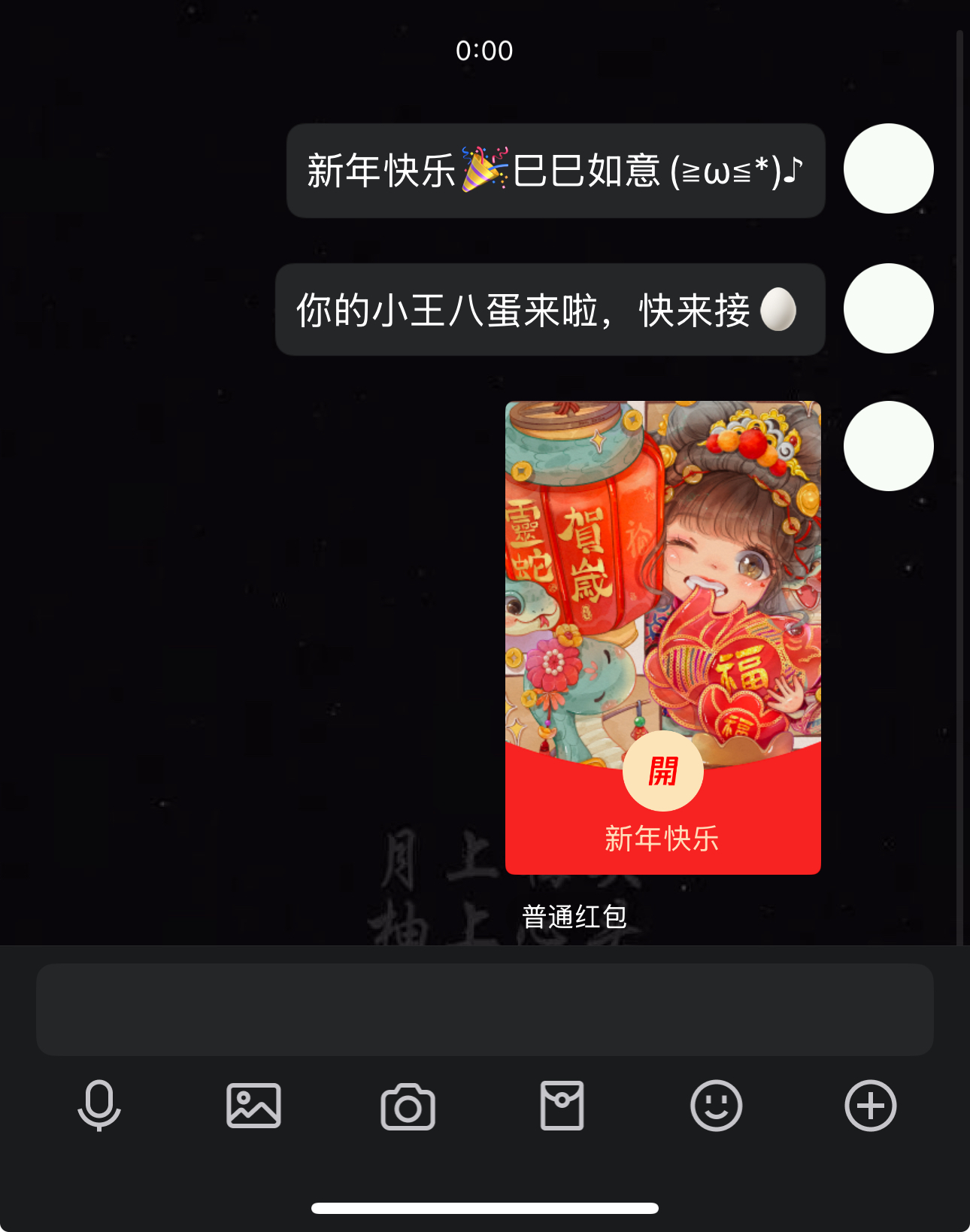Tap avatar beside 你的小王八蛋来啦 message
Screen dimensions: 970x1232
click(888, 308)
